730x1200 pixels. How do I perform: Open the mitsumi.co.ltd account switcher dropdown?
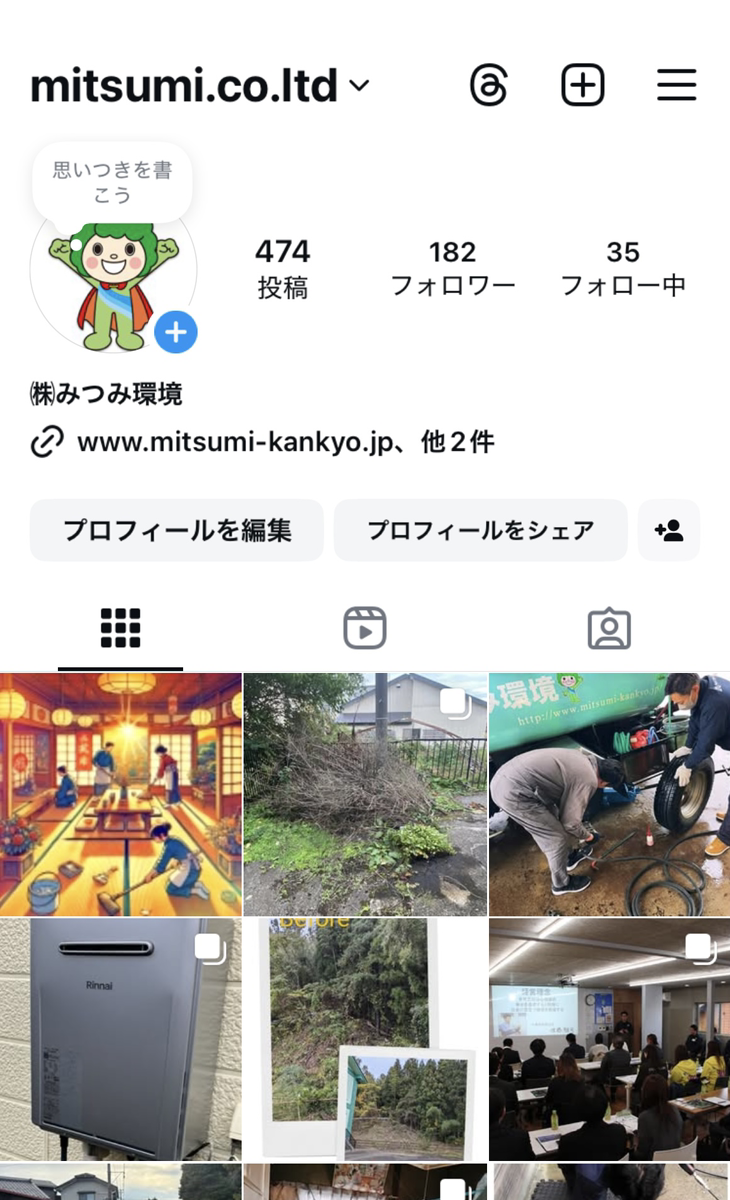tap(200, 87)
